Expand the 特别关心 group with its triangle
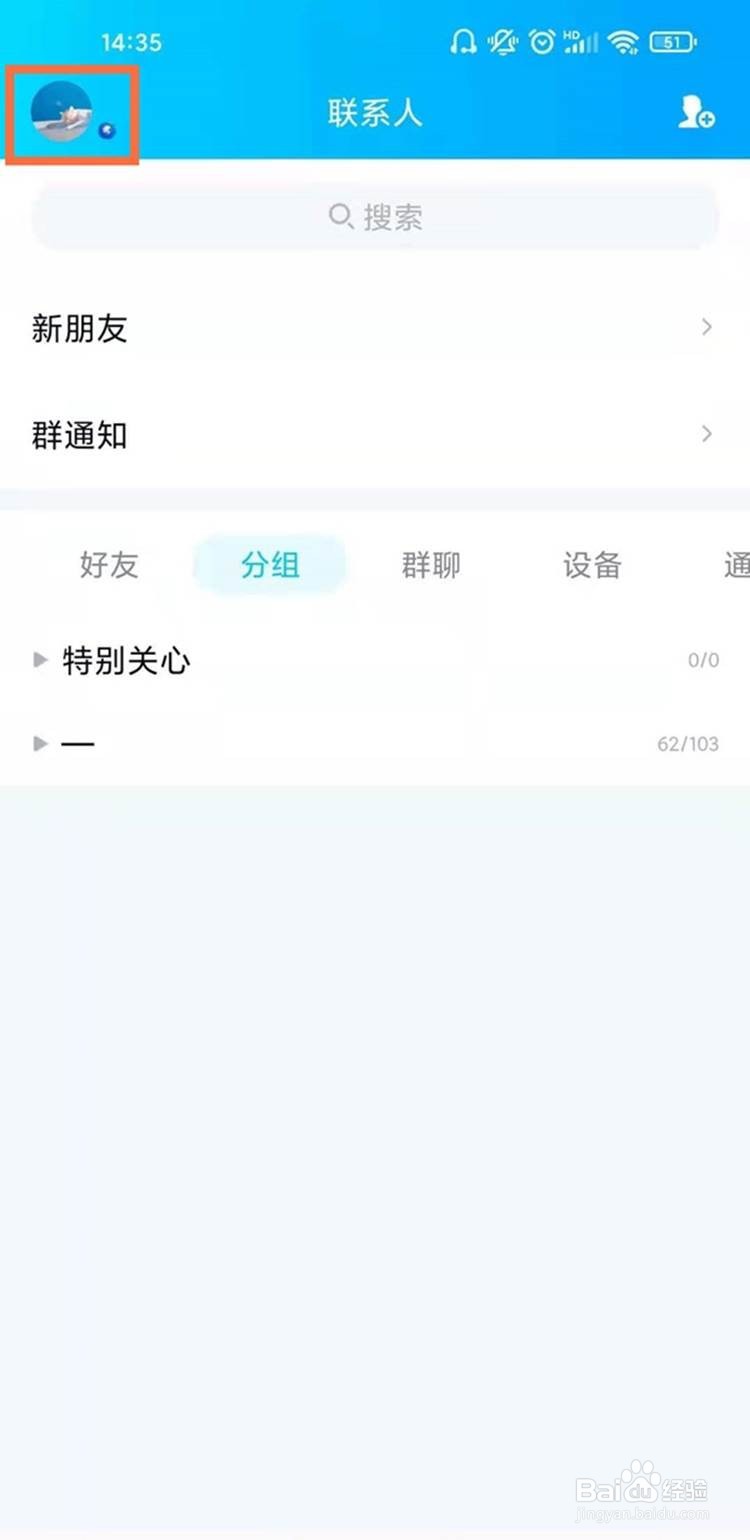Image resolution: width=750 pixels, height=1540 pixels. (x=41, y=659)
